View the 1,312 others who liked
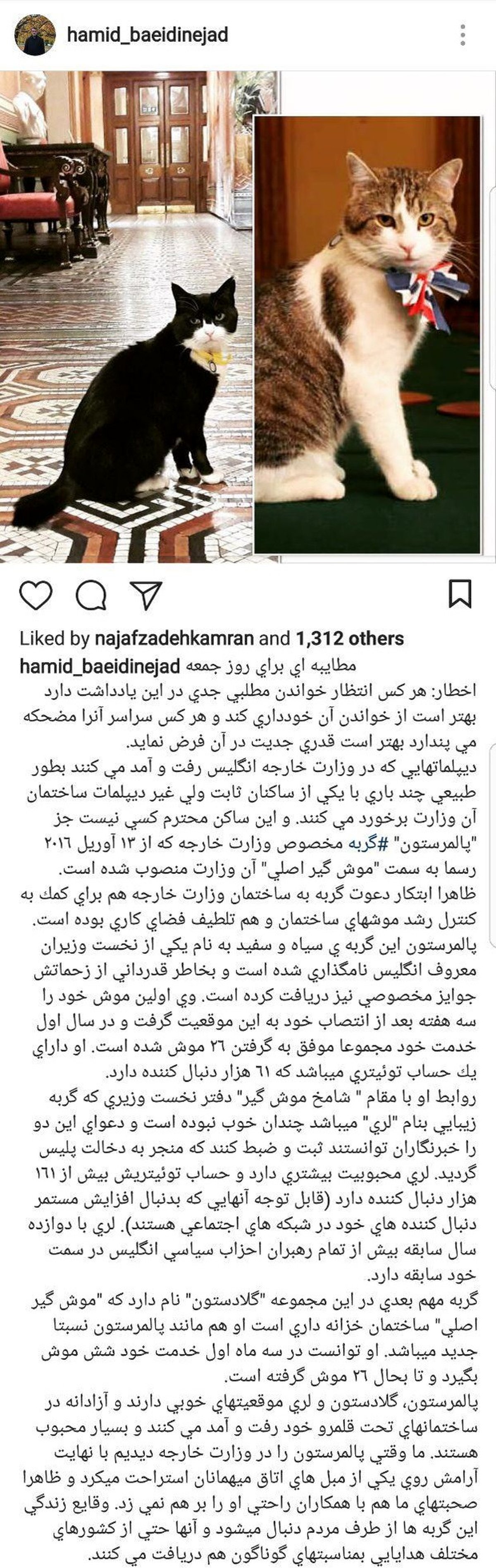 pyautogui.click(x=350, y=638)
